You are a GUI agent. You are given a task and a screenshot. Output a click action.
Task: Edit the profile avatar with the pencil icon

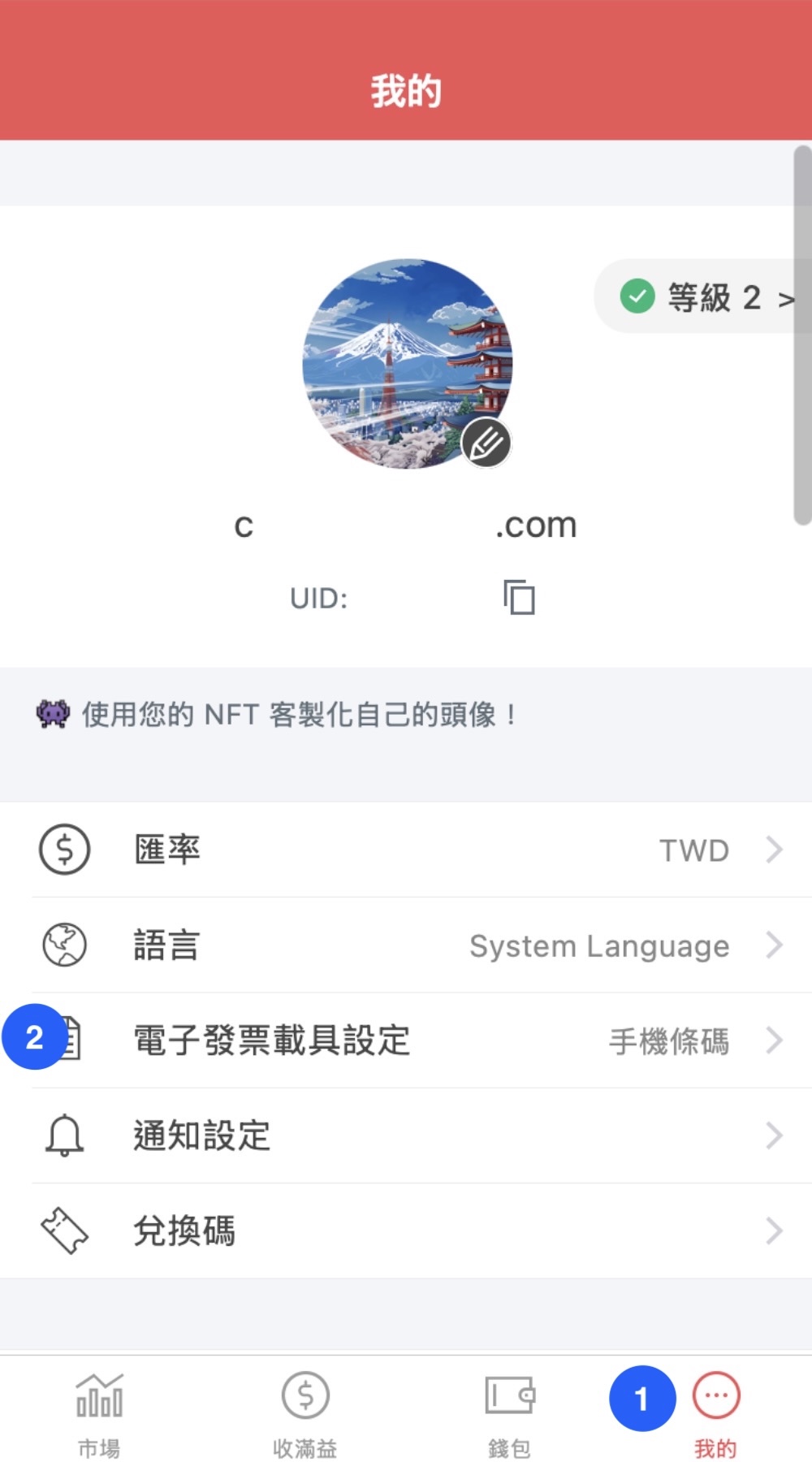pos(486,443)
